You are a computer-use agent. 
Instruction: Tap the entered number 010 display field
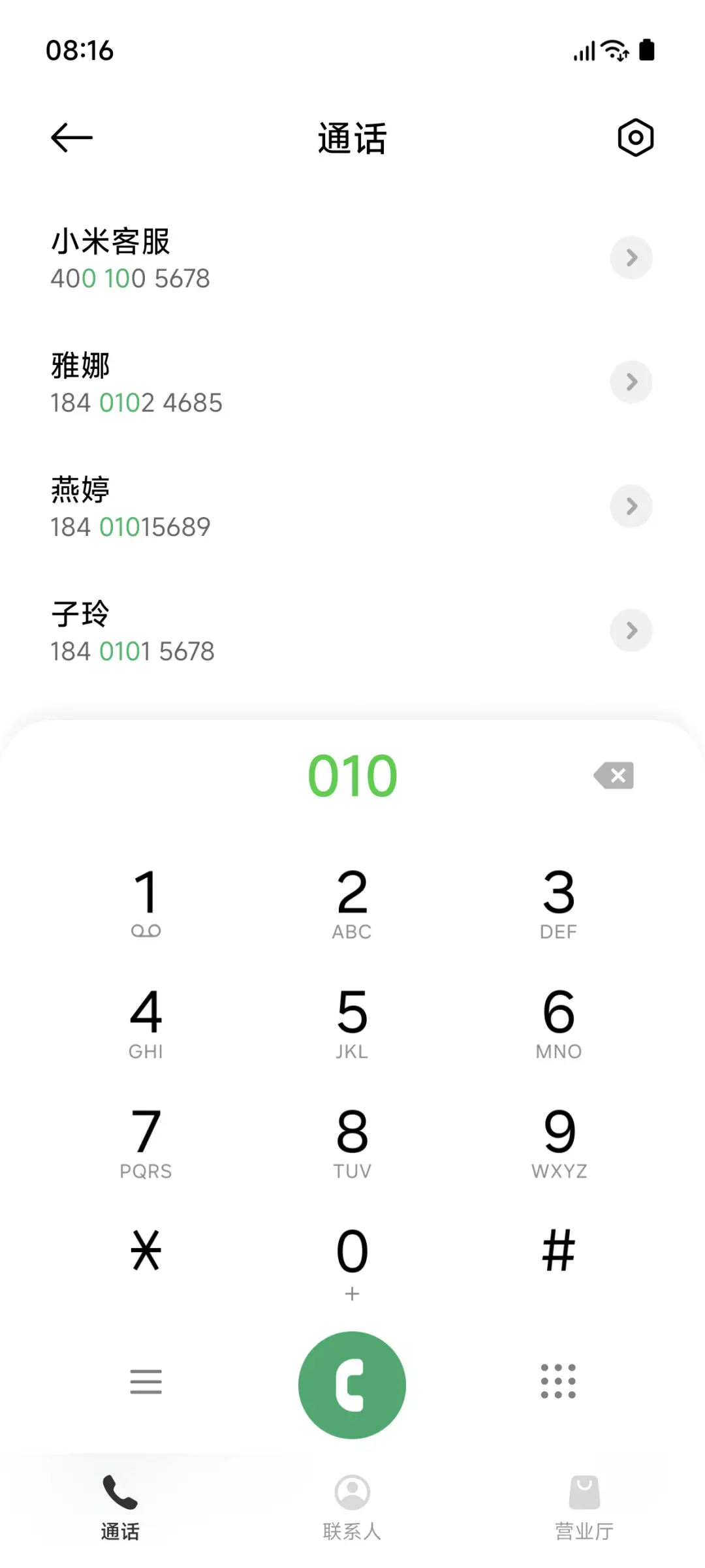[x=352, y=776]
